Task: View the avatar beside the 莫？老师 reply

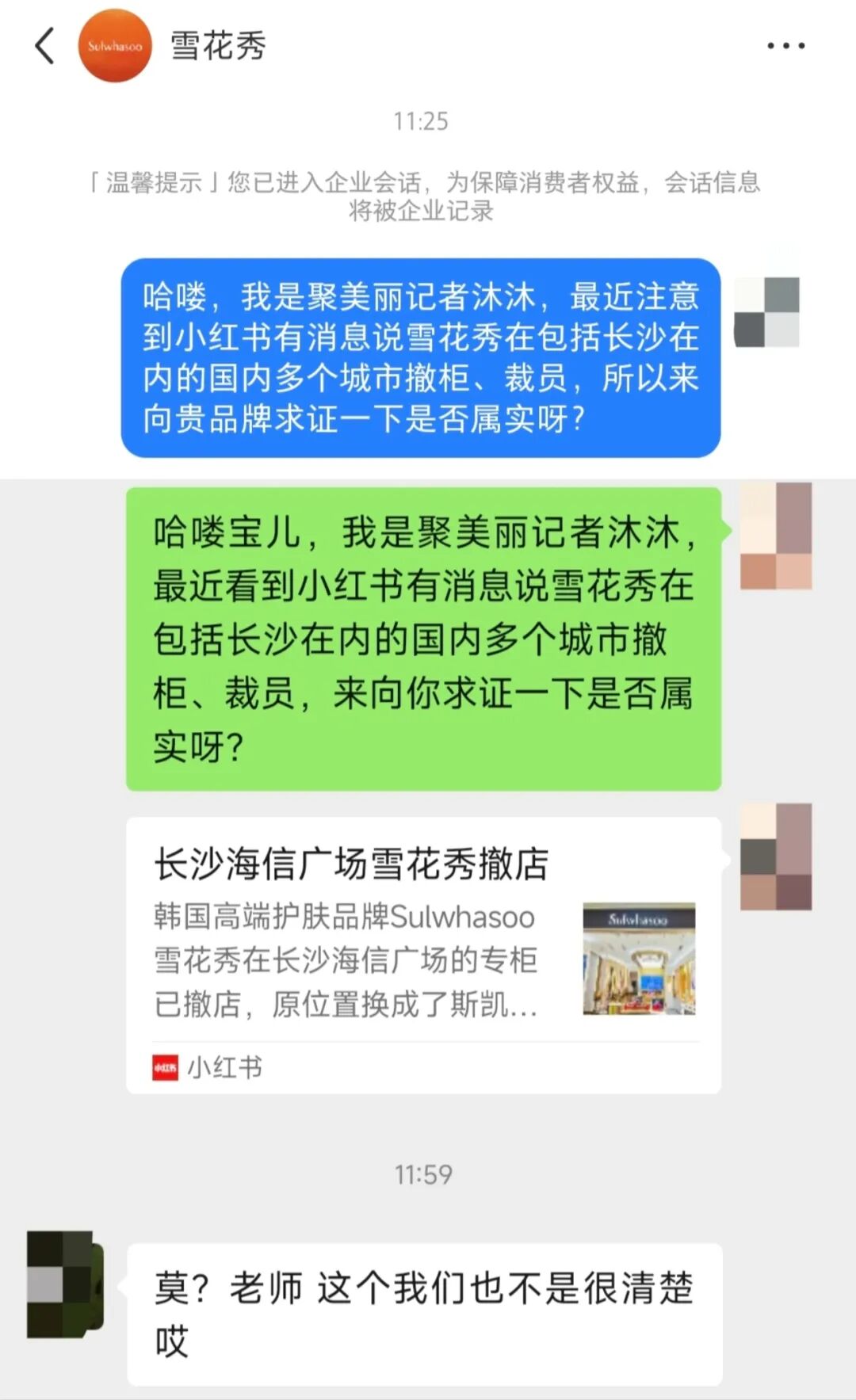Action: point(65,1284)
